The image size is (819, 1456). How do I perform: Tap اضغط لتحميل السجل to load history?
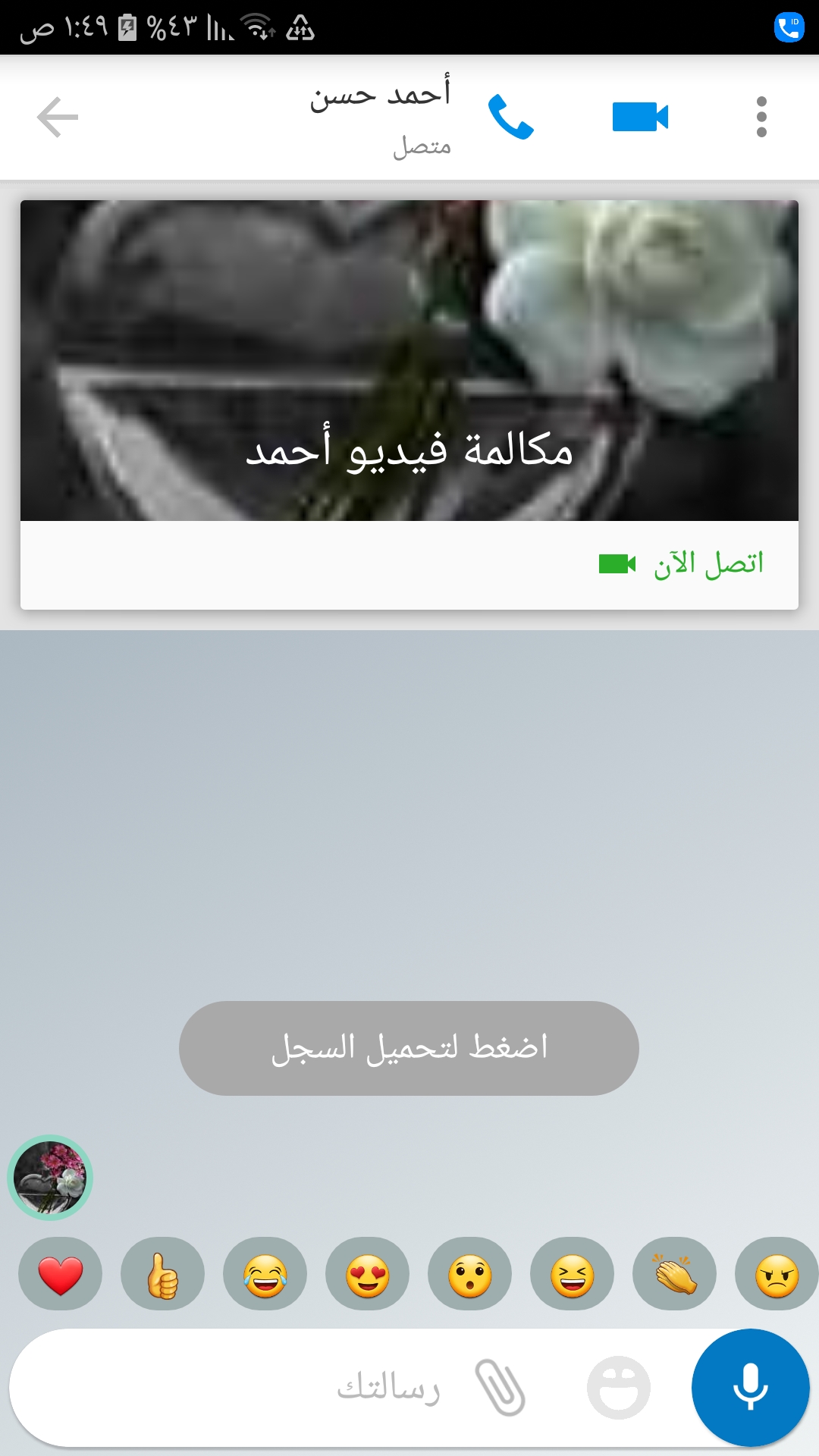409,1048
